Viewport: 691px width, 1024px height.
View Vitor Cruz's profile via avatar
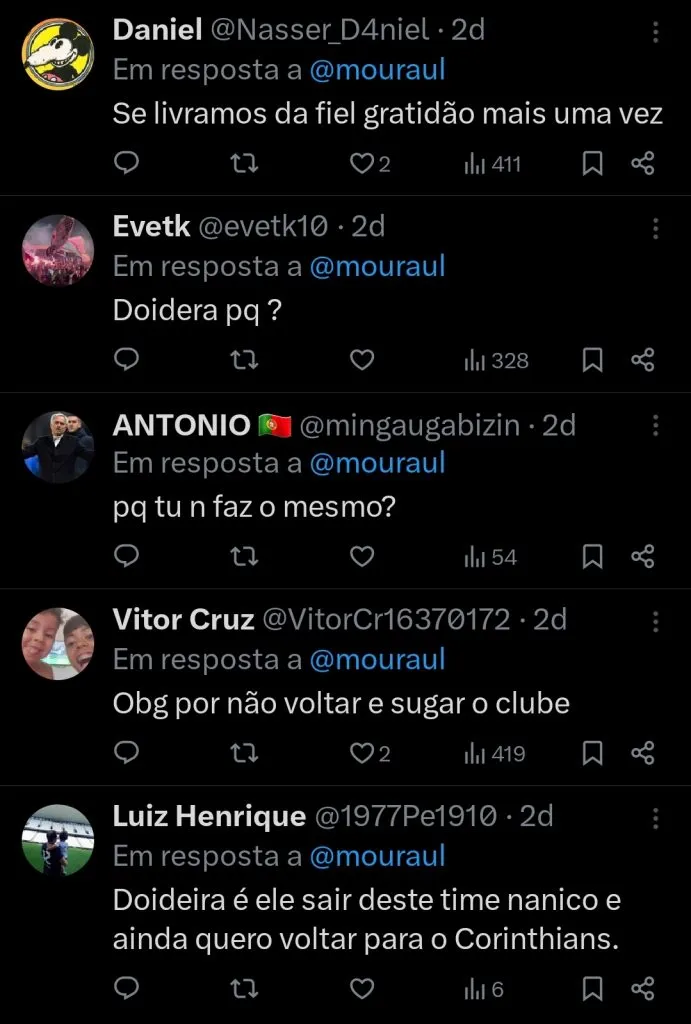pos(58,644)
